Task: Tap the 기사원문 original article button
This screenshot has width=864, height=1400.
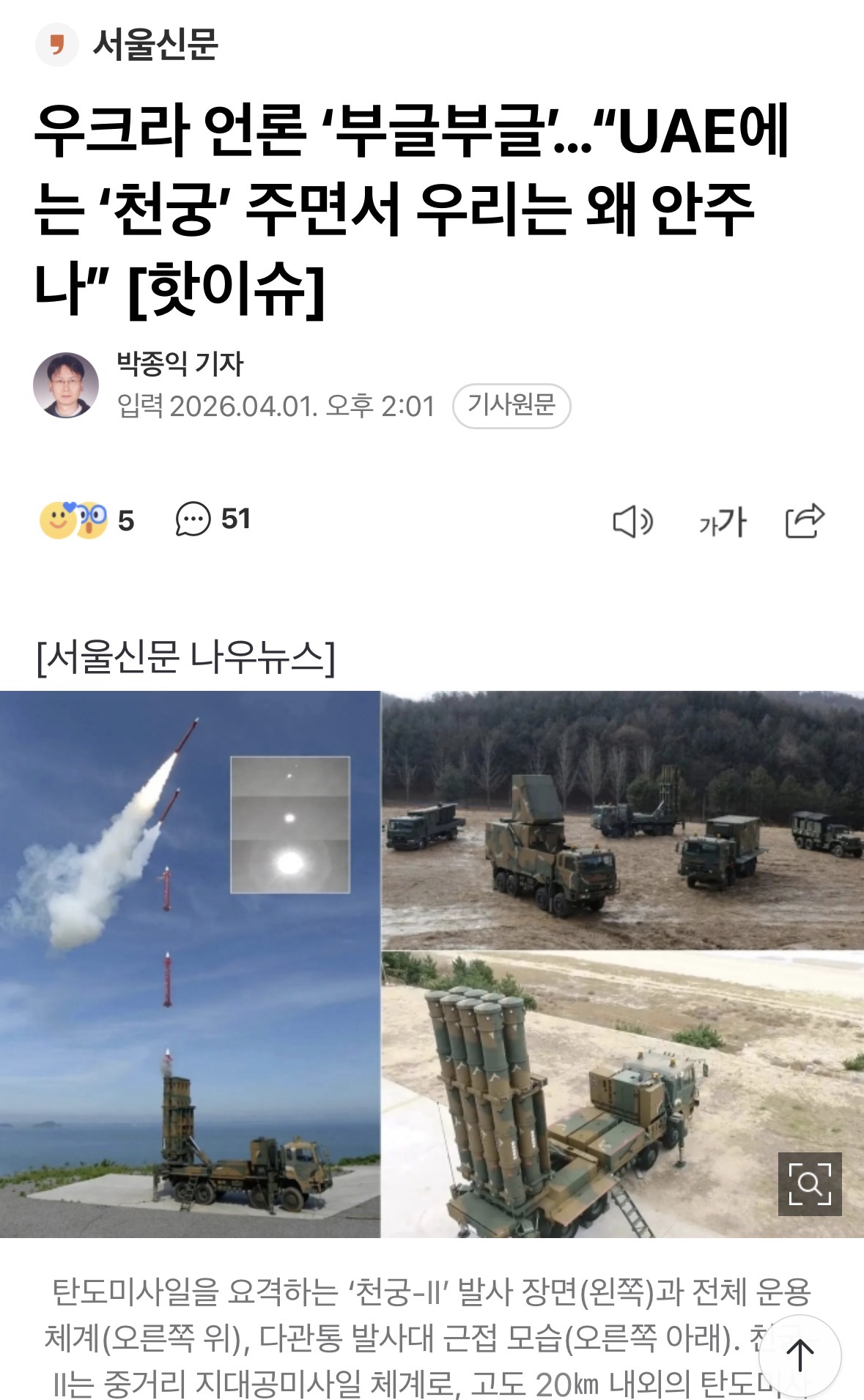Action: click(511, 405)
